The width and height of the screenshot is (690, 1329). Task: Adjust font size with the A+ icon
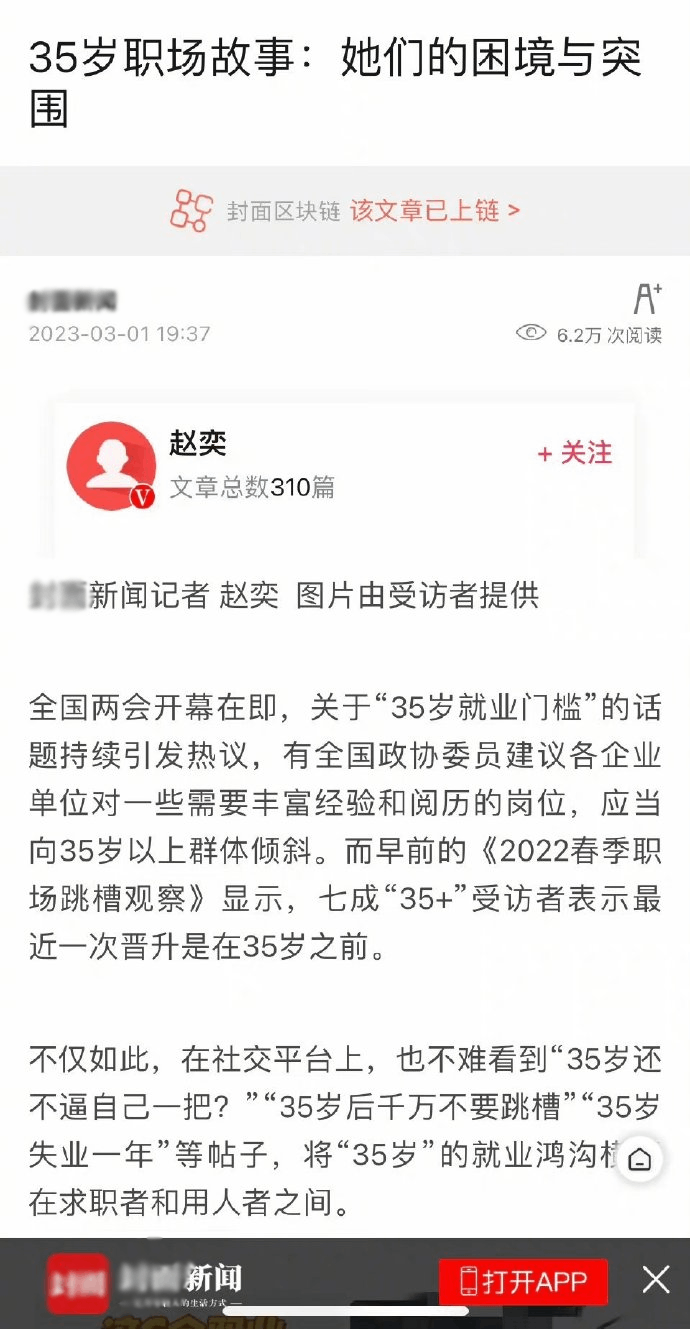point(648,298)
